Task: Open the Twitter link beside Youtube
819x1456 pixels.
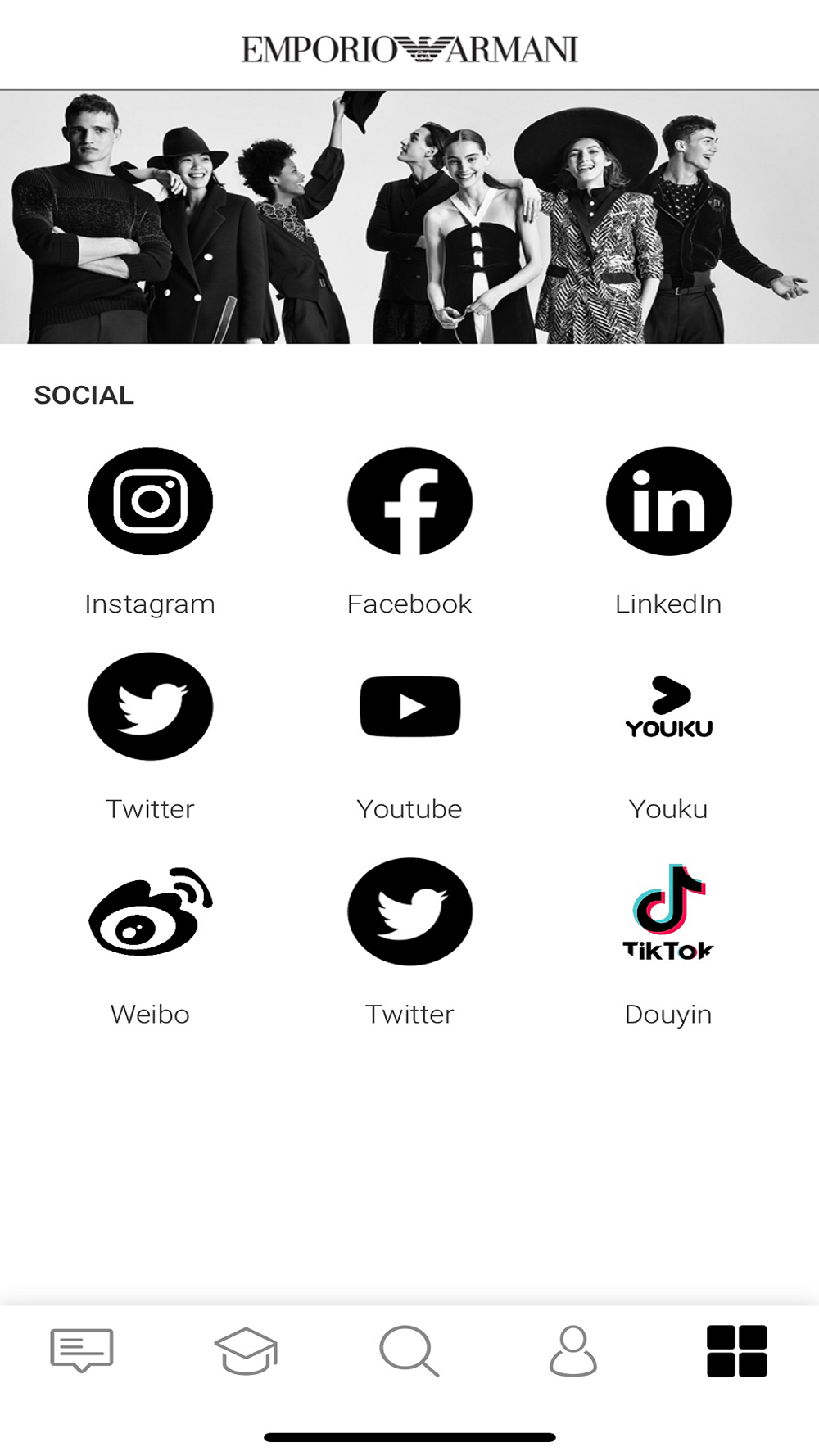Action: [150, 707]
